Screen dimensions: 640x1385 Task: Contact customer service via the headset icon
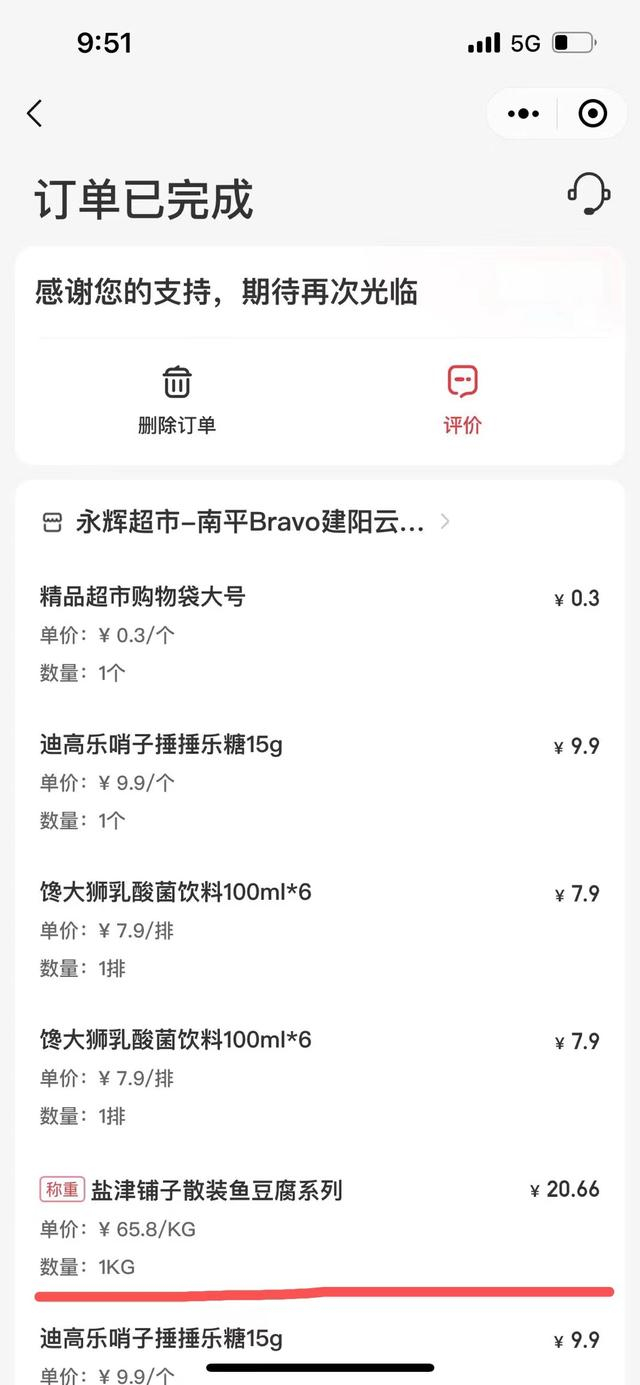pyautogui.click(x=588, y=193)
